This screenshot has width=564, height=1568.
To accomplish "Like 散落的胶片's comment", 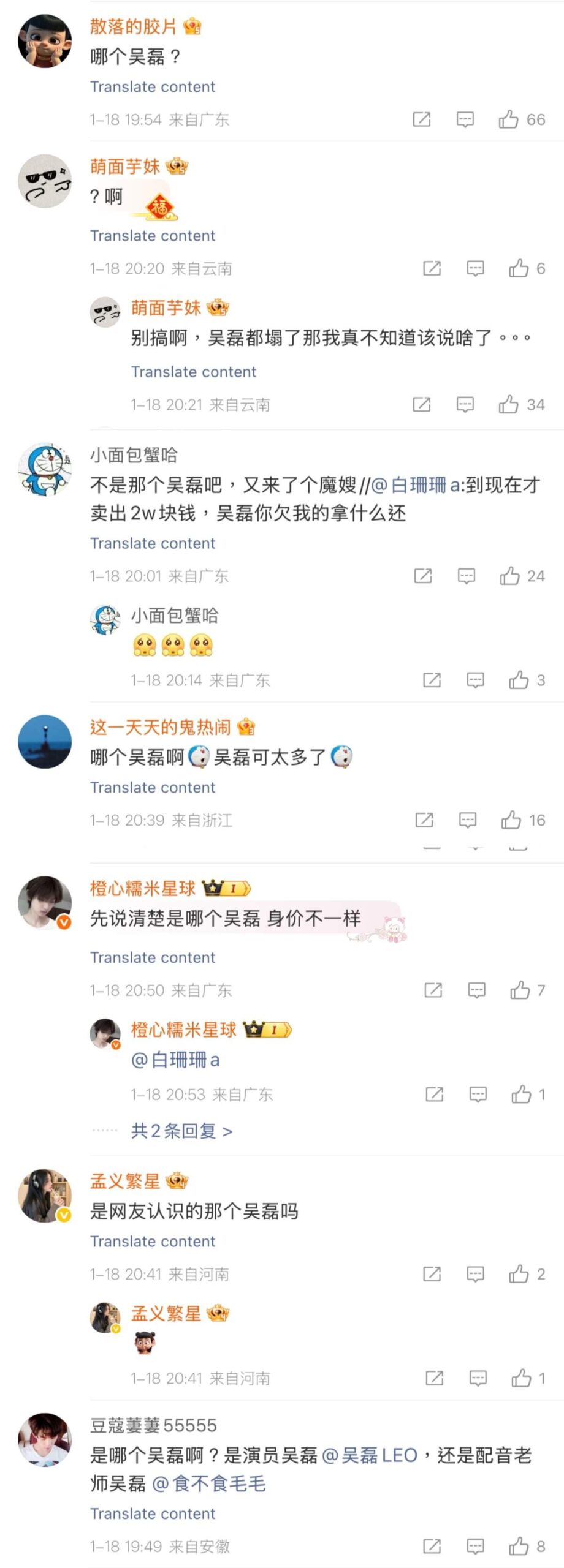I will [509, 119].
